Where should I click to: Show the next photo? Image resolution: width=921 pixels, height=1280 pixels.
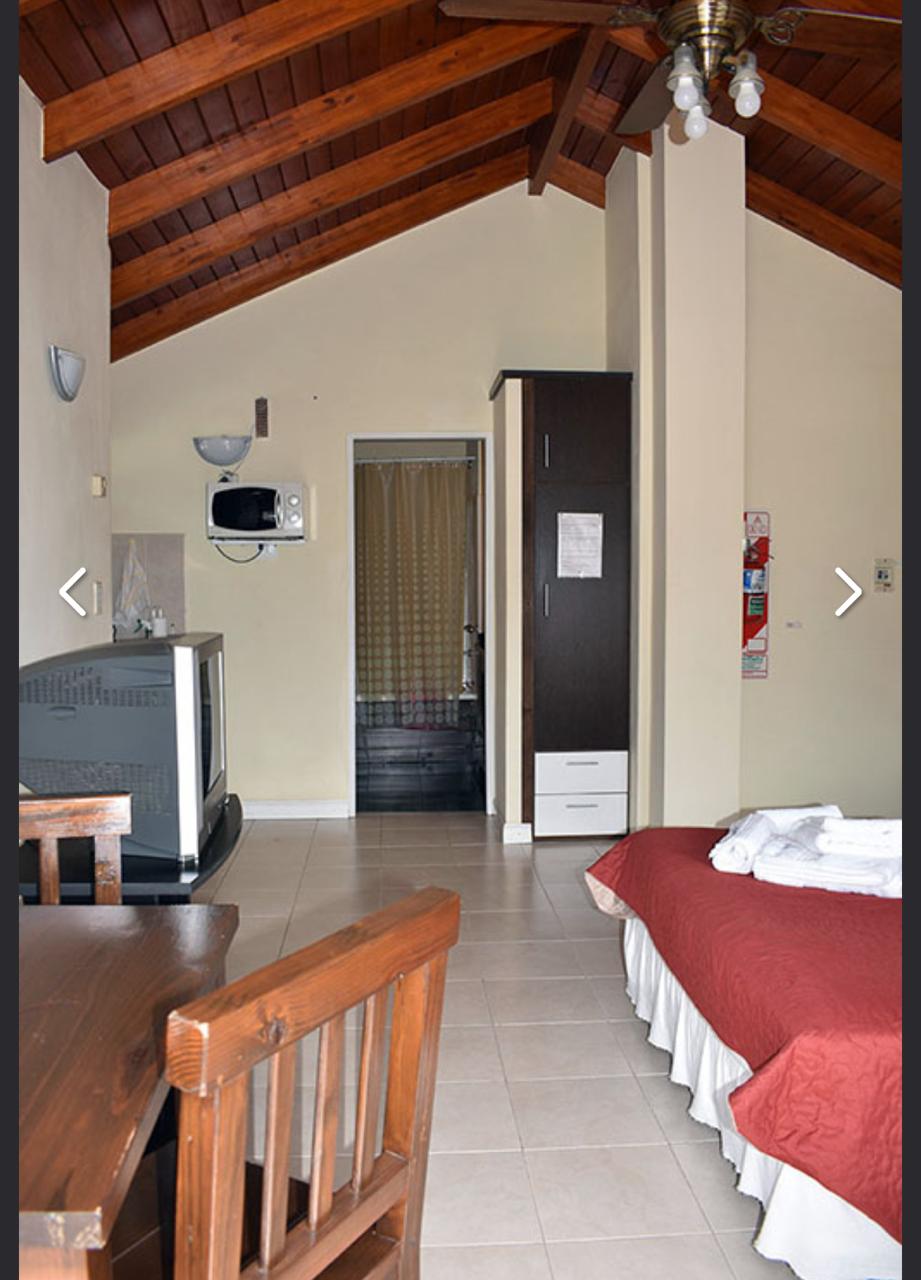click(848, 592)
